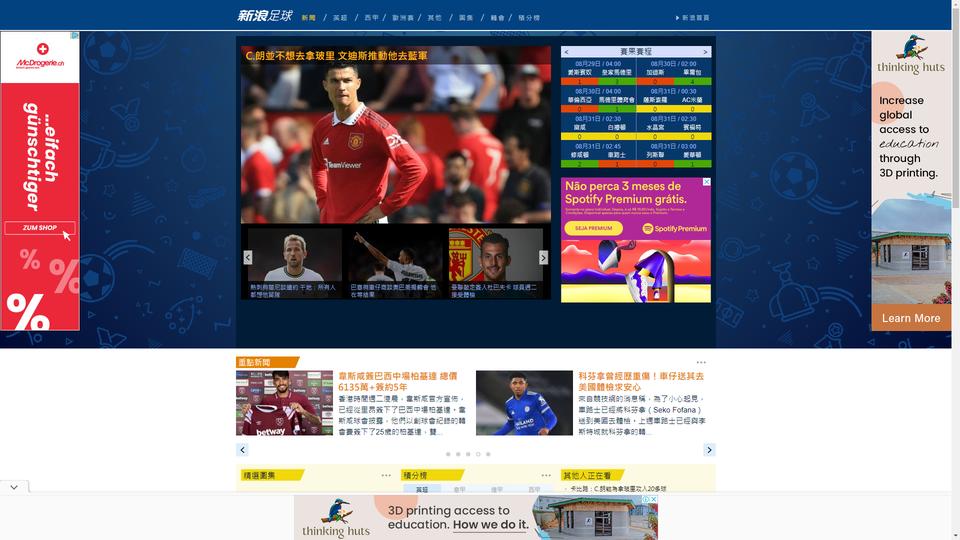
Task: Move headline thumbnail strip to previous
Action: click(x=248, y=258)
